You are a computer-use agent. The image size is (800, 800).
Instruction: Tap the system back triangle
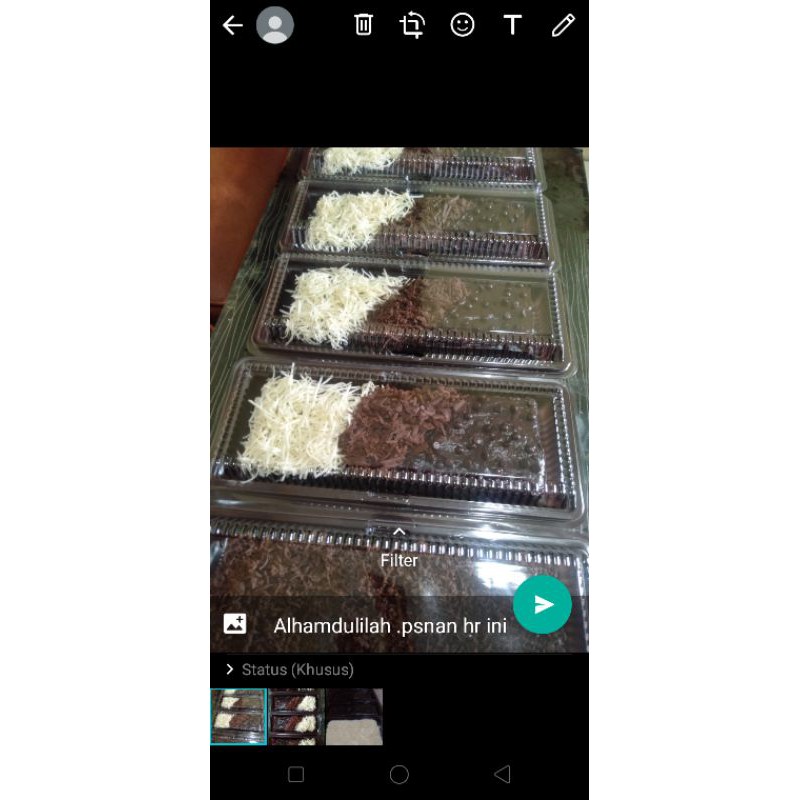point(502,774)
